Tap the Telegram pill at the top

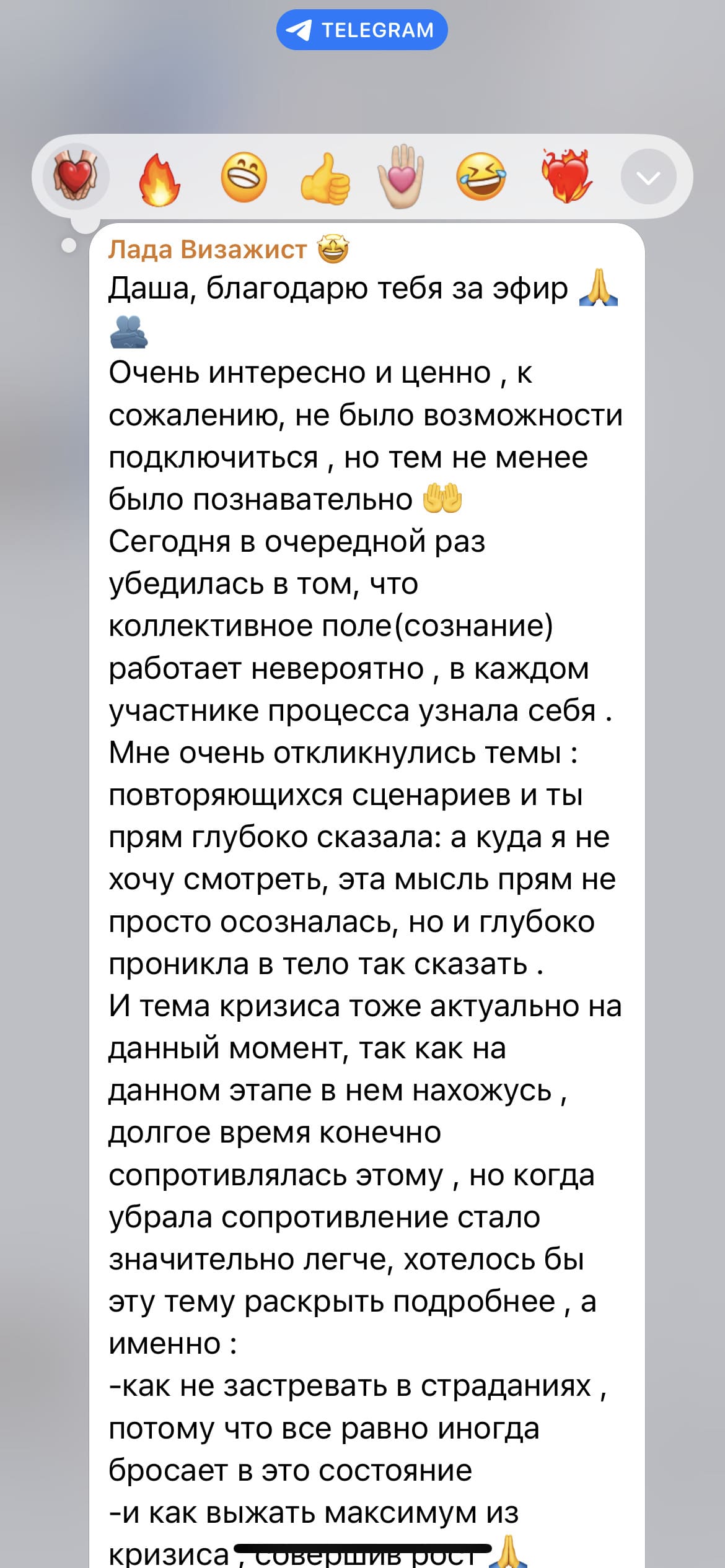(362, 30)
